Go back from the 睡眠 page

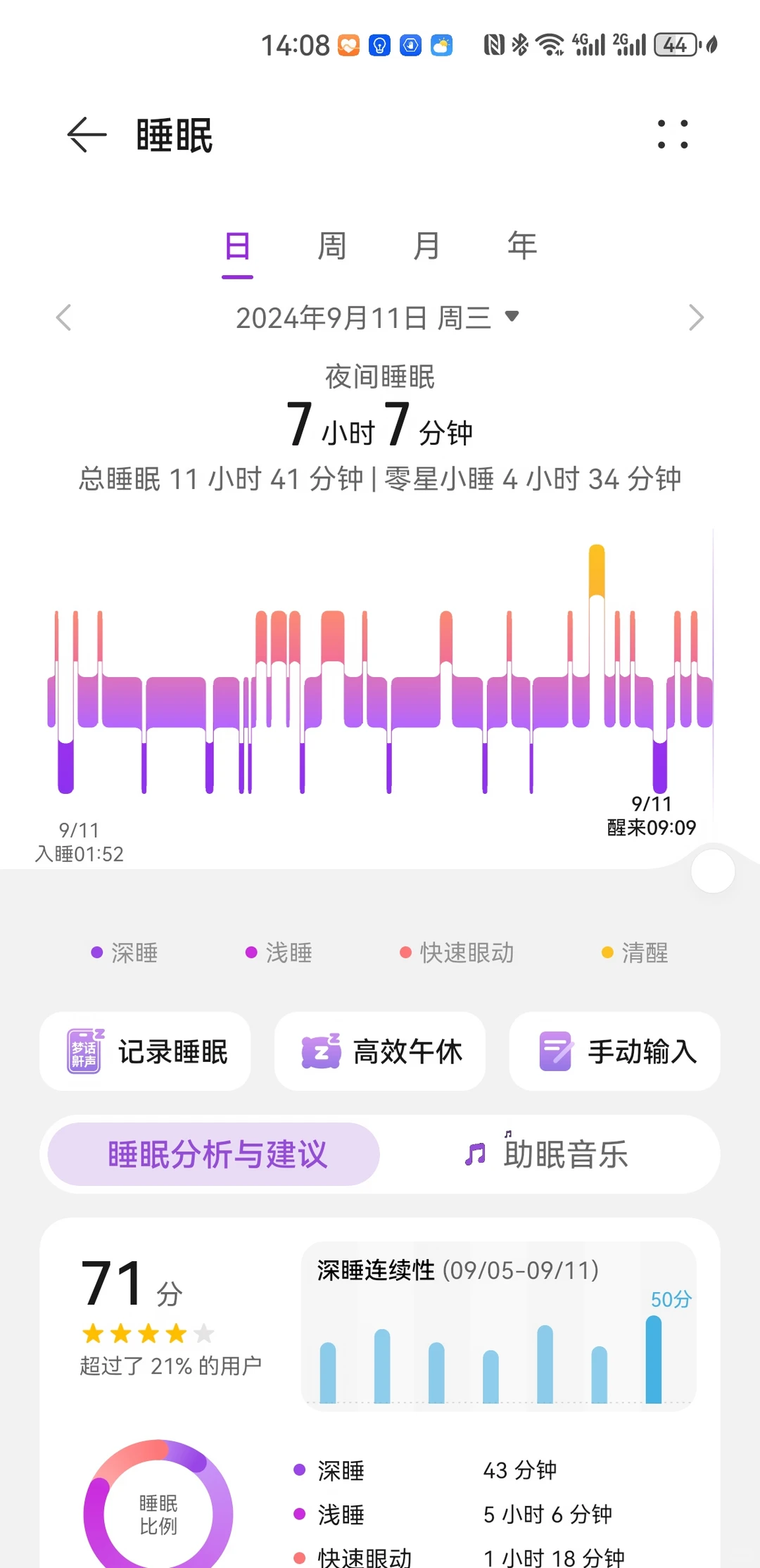click(87, 134)
